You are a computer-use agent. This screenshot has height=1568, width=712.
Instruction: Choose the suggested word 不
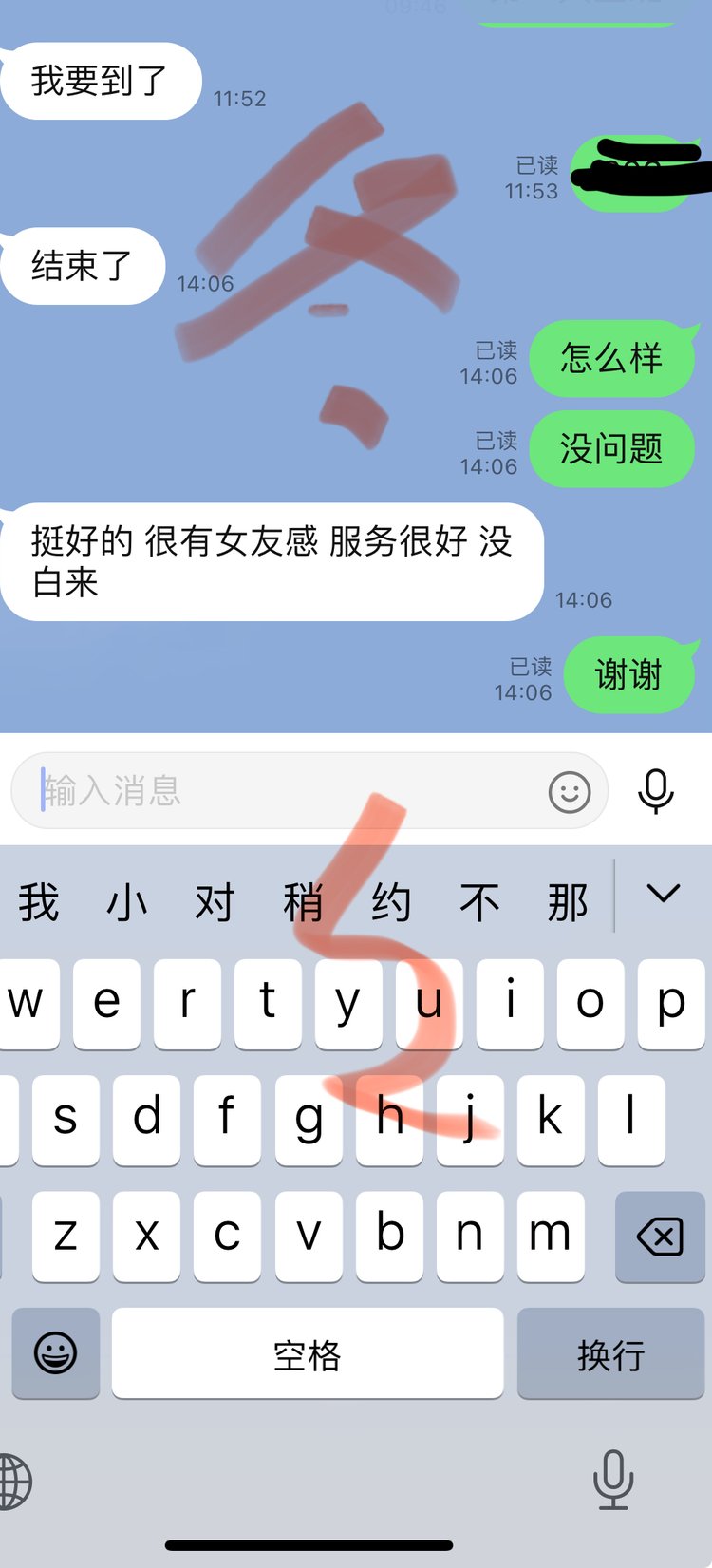[479, 901]
